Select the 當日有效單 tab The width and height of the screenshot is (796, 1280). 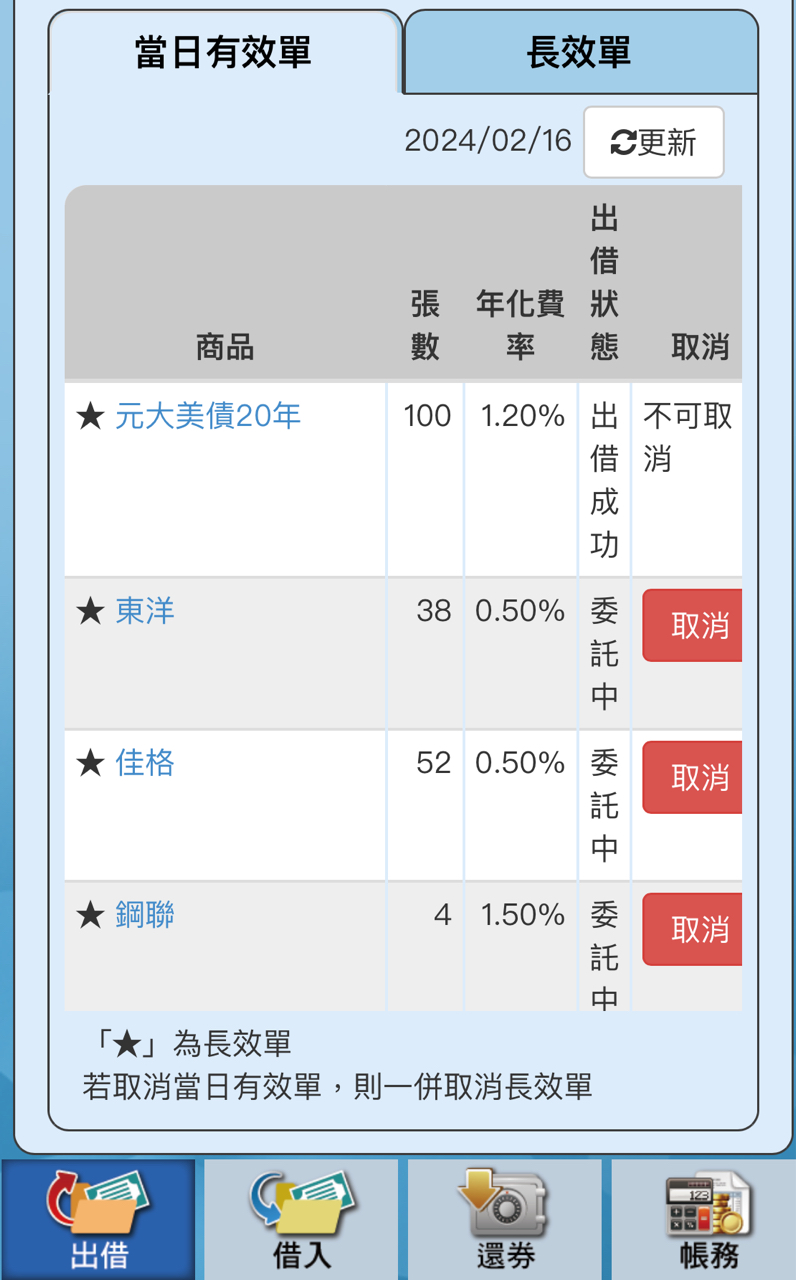coord(224,52)
